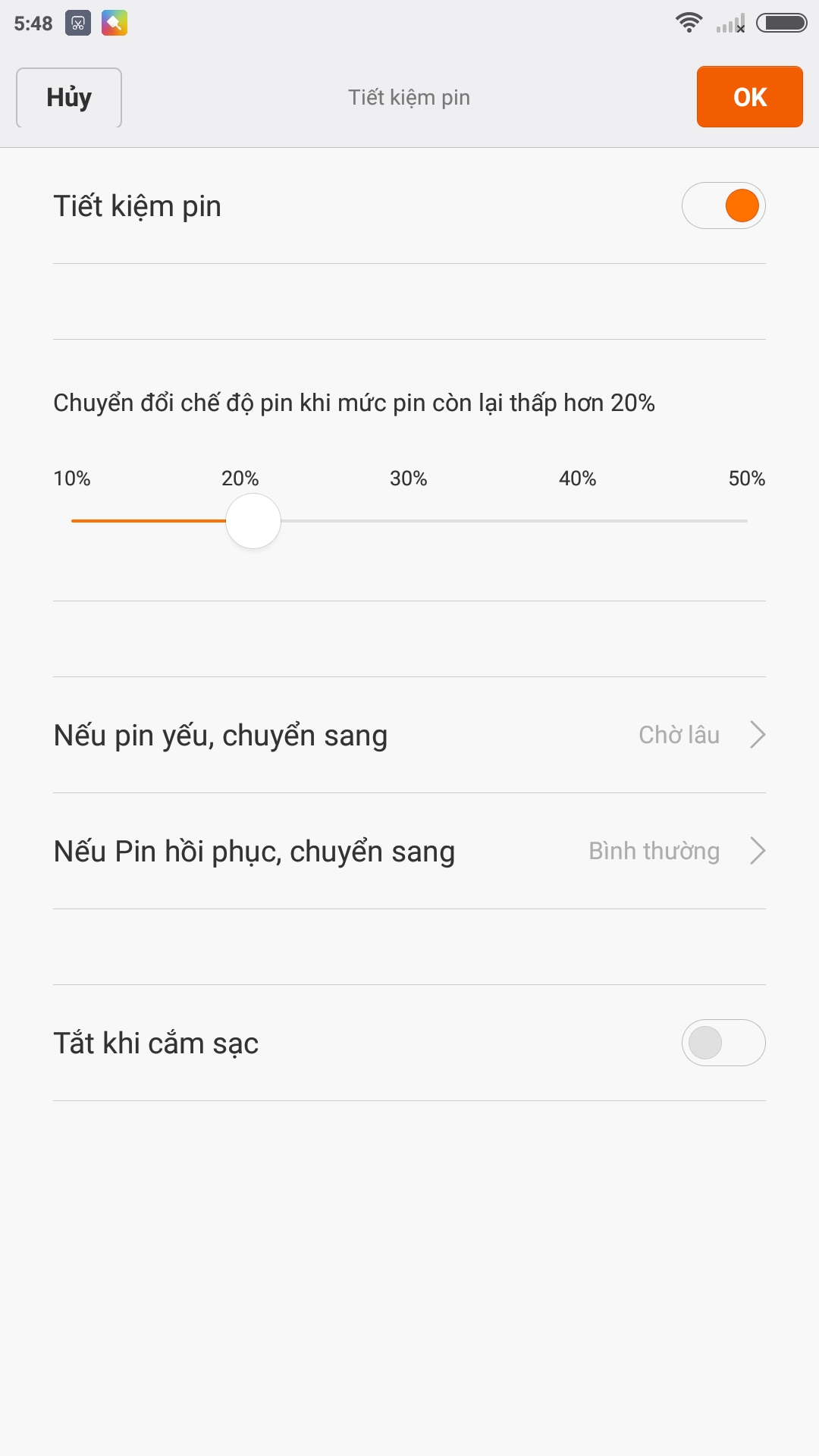Enable Tắt khi cắm sạc

(x=723, y=1043)
